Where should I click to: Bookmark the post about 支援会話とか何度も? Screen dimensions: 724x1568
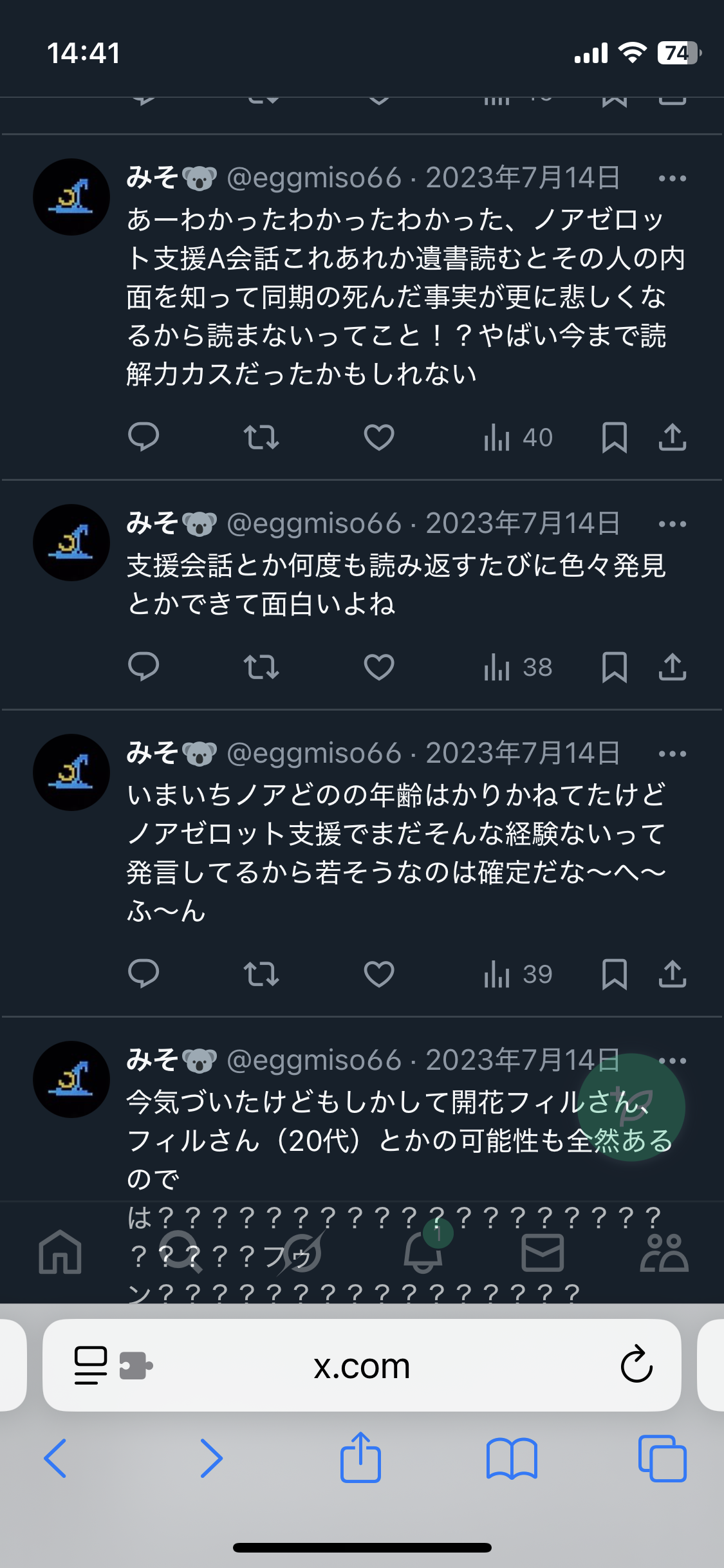614,667
